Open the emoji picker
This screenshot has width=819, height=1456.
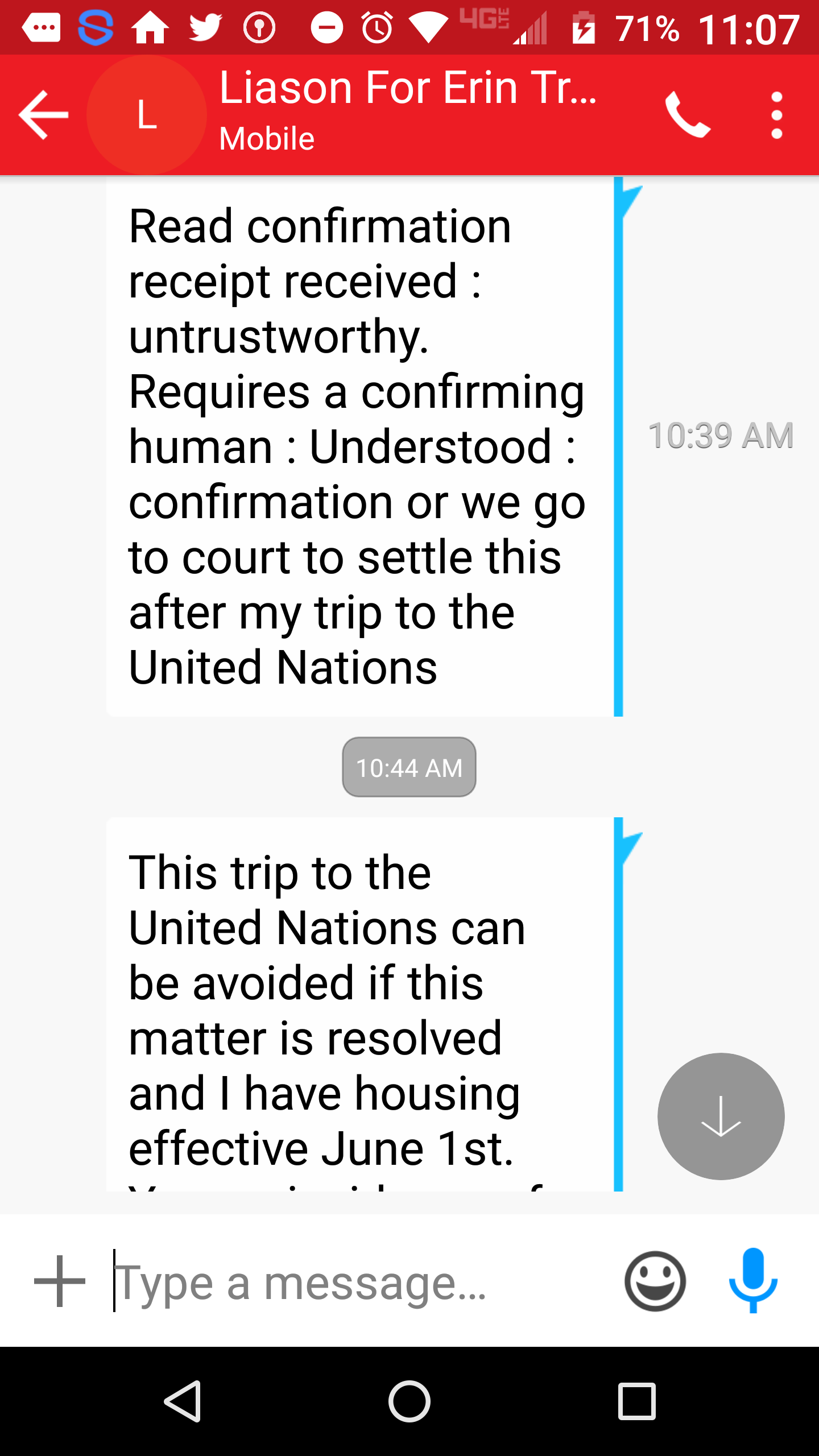click(655, 1281)
